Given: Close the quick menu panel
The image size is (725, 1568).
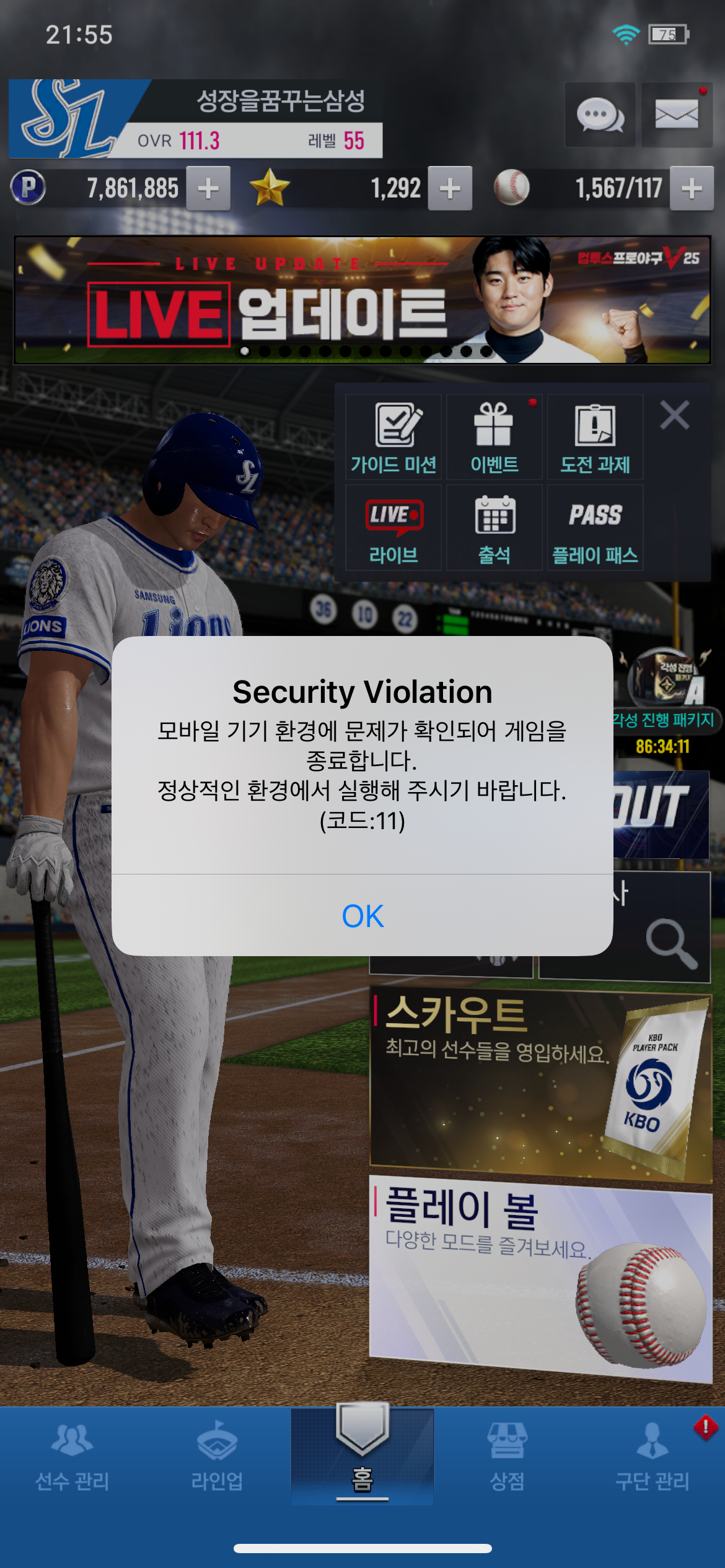Looking at the screenshot, I should point(675,415).
